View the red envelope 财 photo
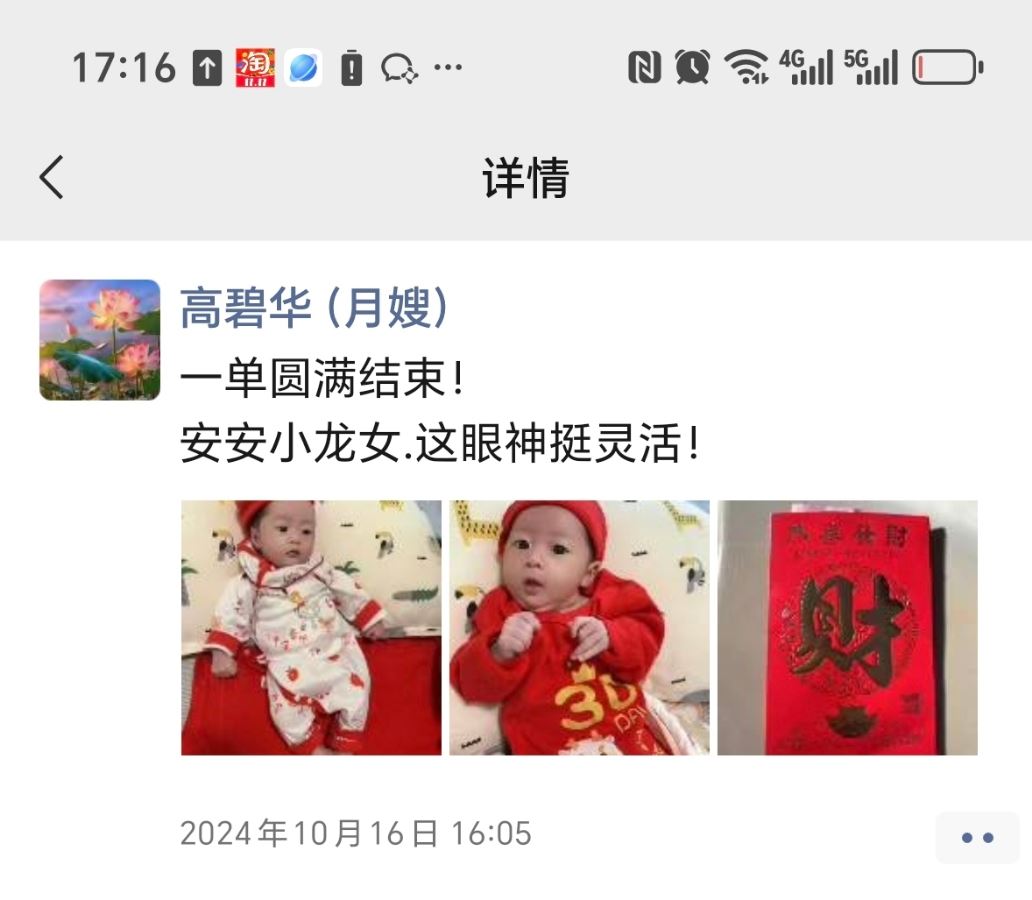Image resolution: width=1032 pixels, height=900 pixels. point(847,627)
